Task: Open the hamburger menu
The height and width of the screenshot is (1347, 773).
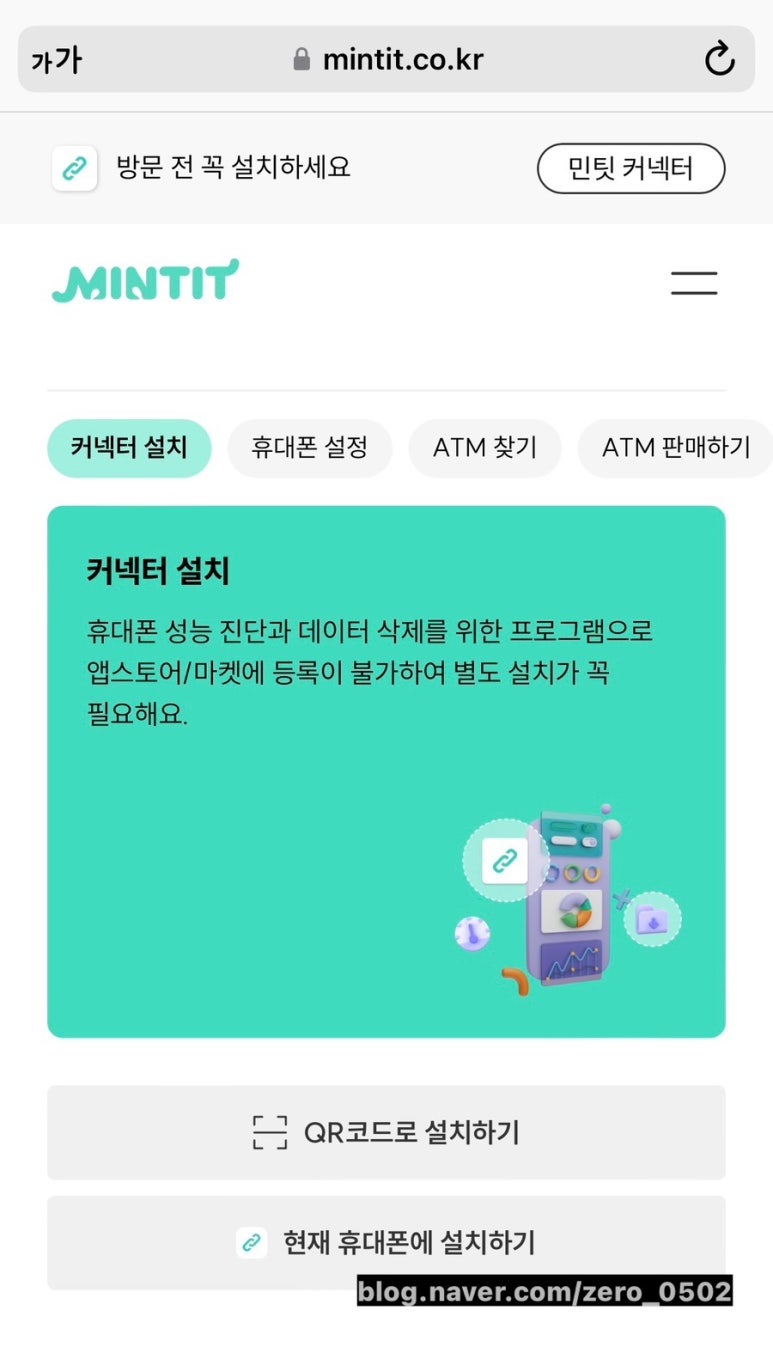Action: pos(694,283)
